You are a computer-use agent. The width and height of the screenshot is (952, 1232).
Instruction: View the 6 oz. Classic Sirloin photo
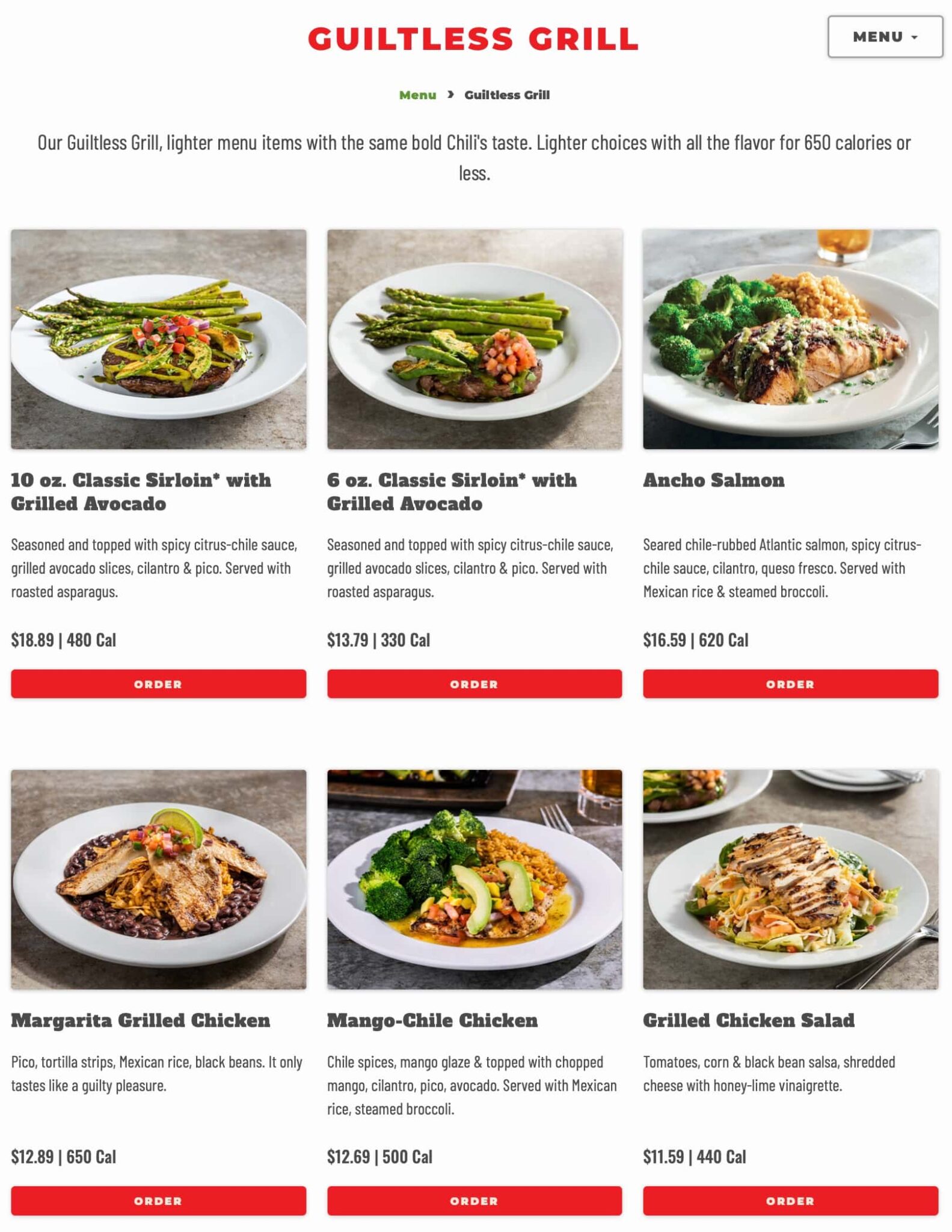point(474,340)
